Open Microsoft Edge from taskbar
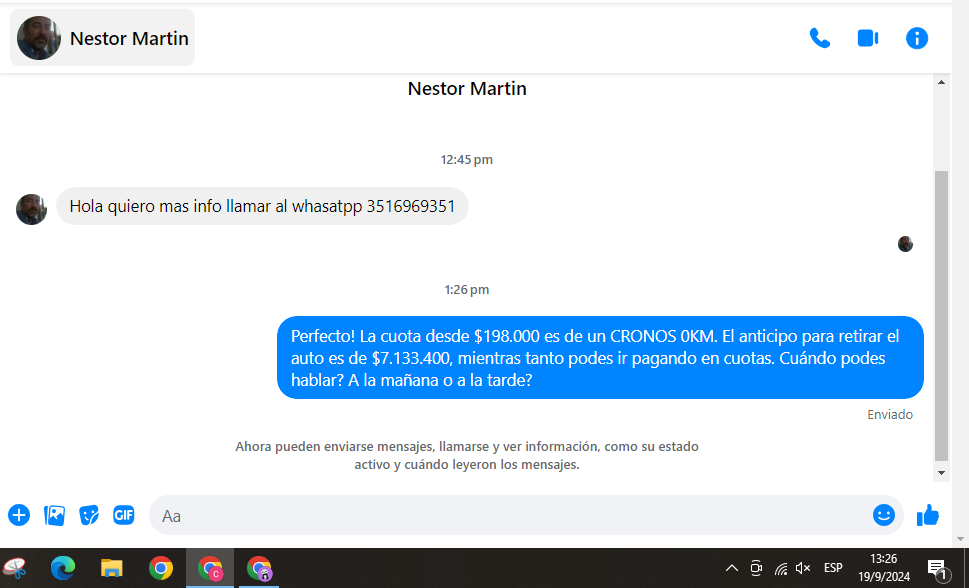The image size is (969, 588). tap(63, 568)
